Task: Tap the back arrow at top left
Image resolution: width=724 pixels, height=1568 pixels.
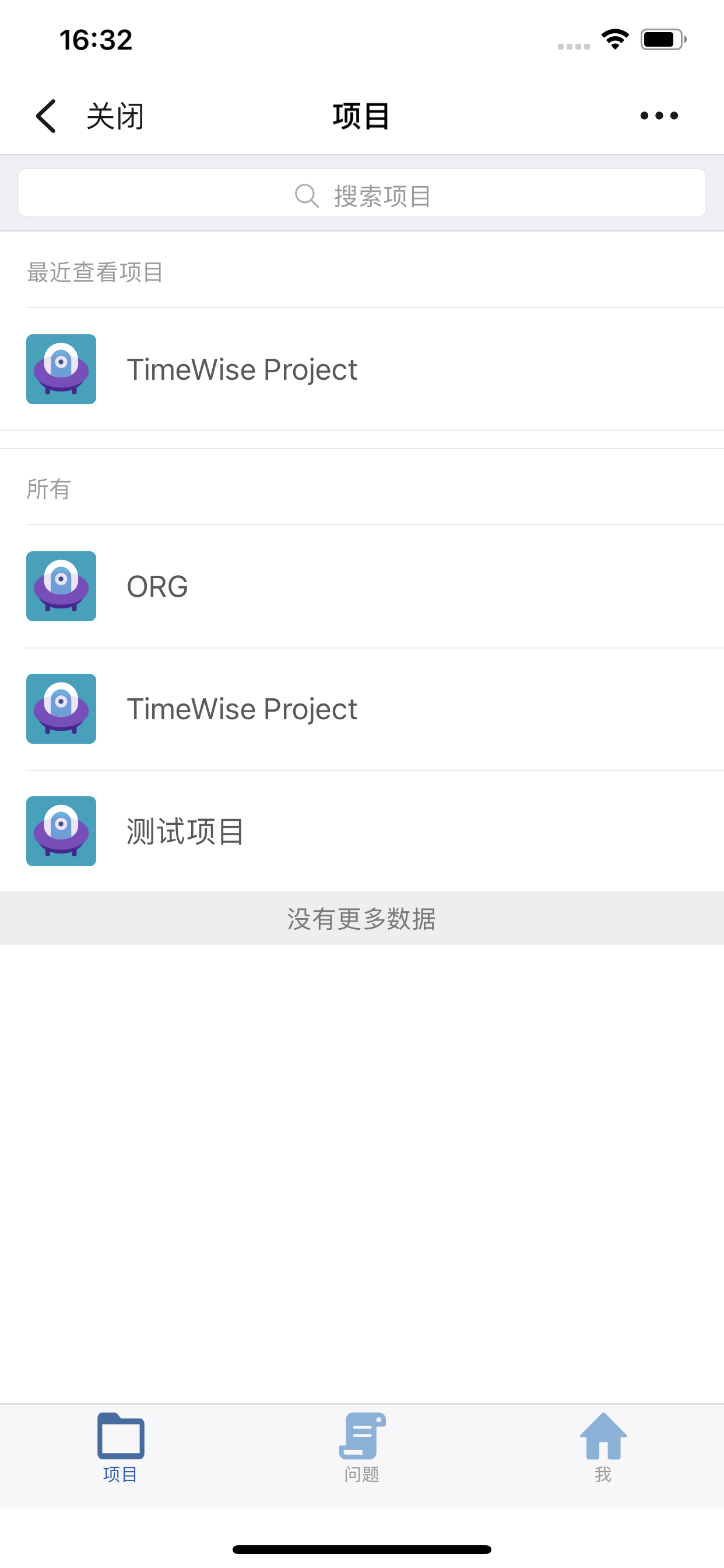Action: (x=46, y=116)
